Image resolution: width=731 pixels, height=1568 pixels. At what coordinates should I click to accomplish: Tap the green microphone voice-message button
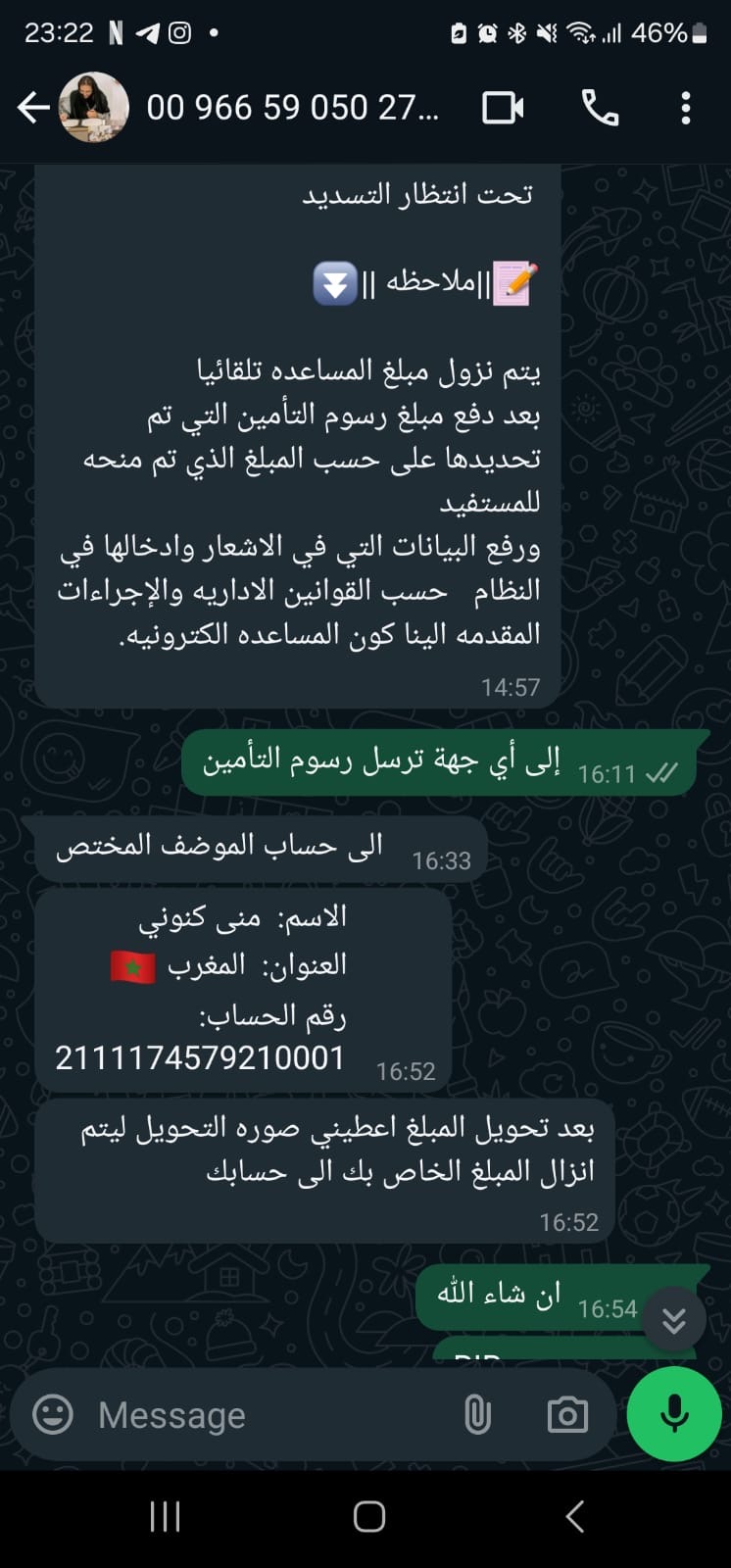pos(674,1415)
